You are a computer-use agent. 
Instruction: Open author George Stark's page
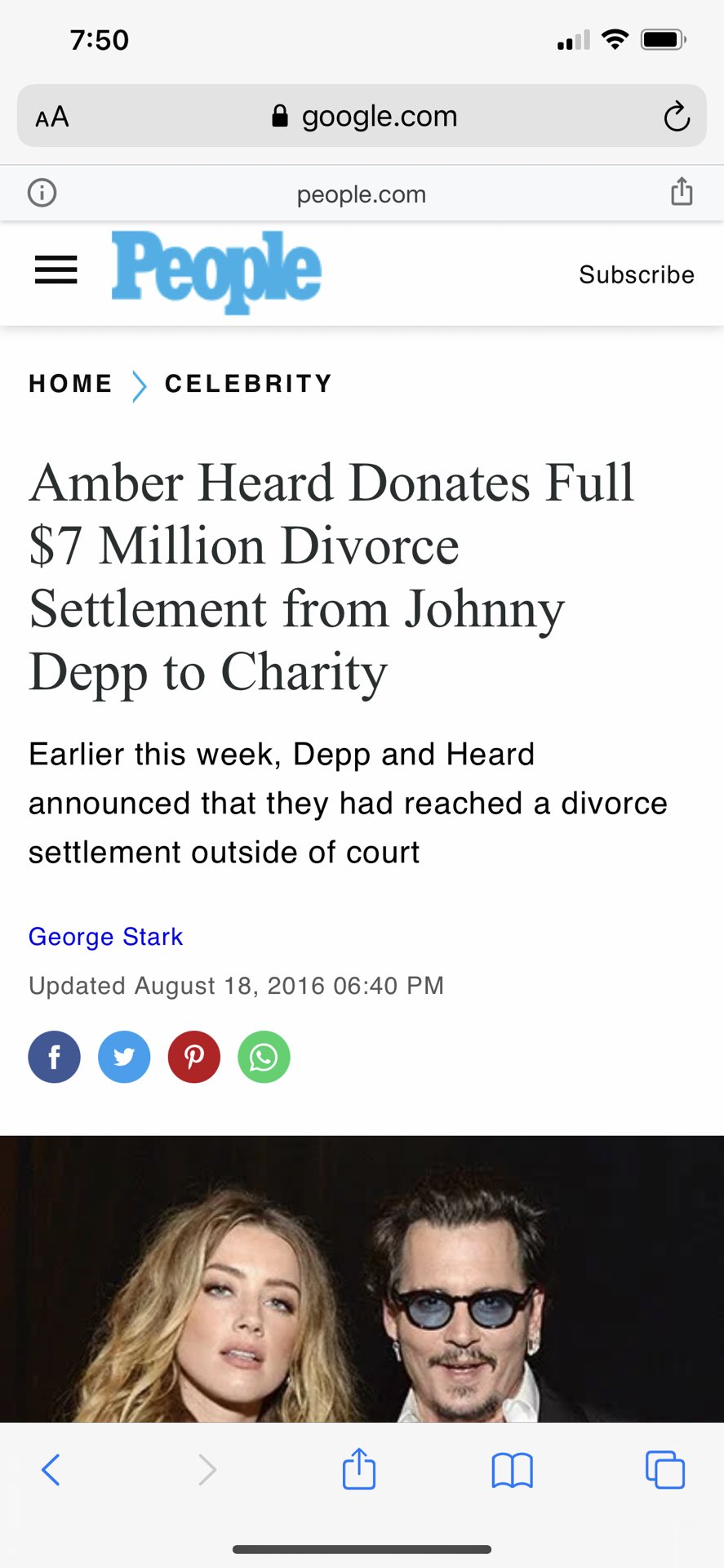tap(106, 937)
